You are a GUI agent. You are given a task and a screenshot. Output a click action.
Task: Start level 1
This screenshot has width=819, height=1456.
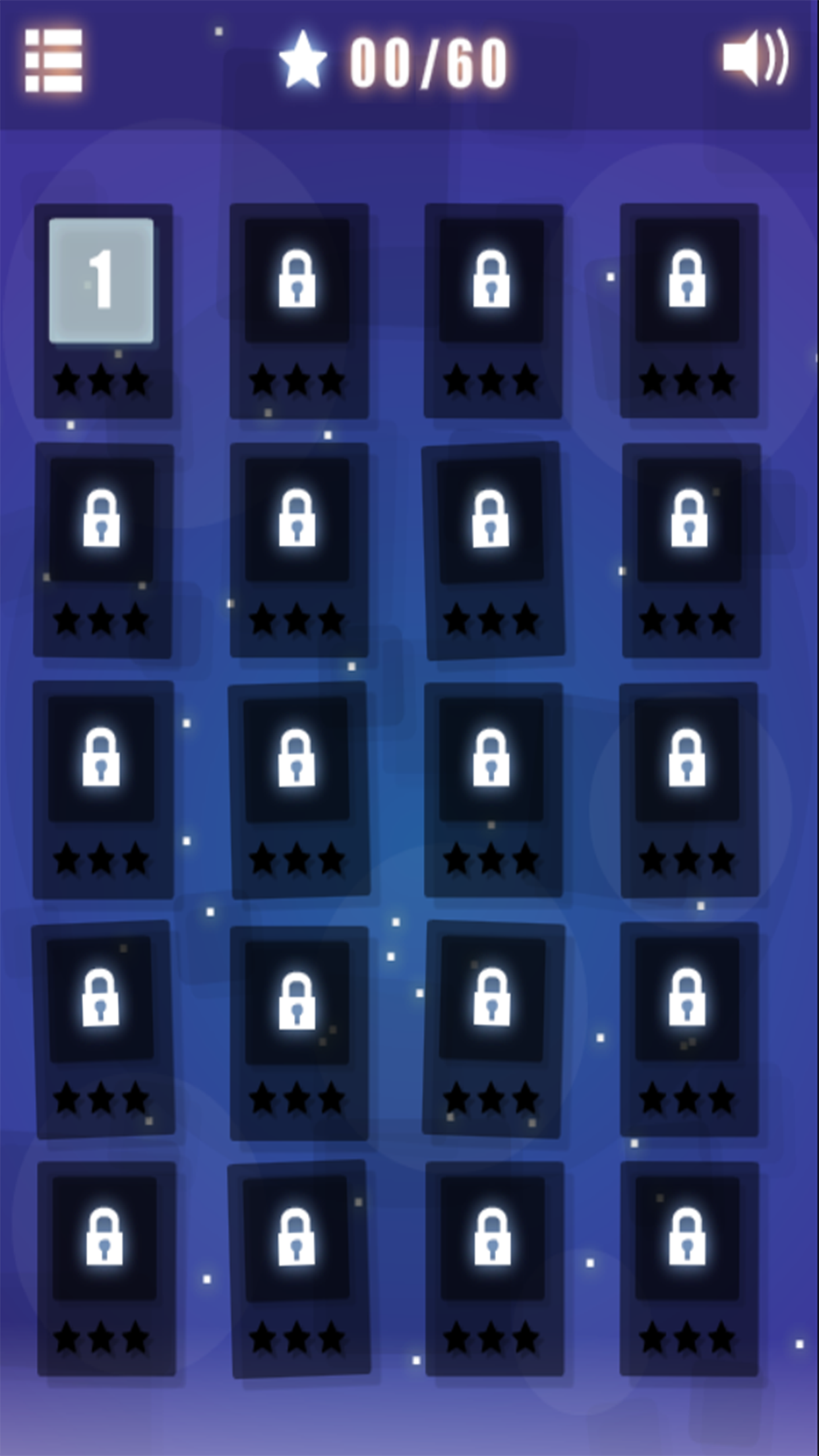[x=102, y=281]
